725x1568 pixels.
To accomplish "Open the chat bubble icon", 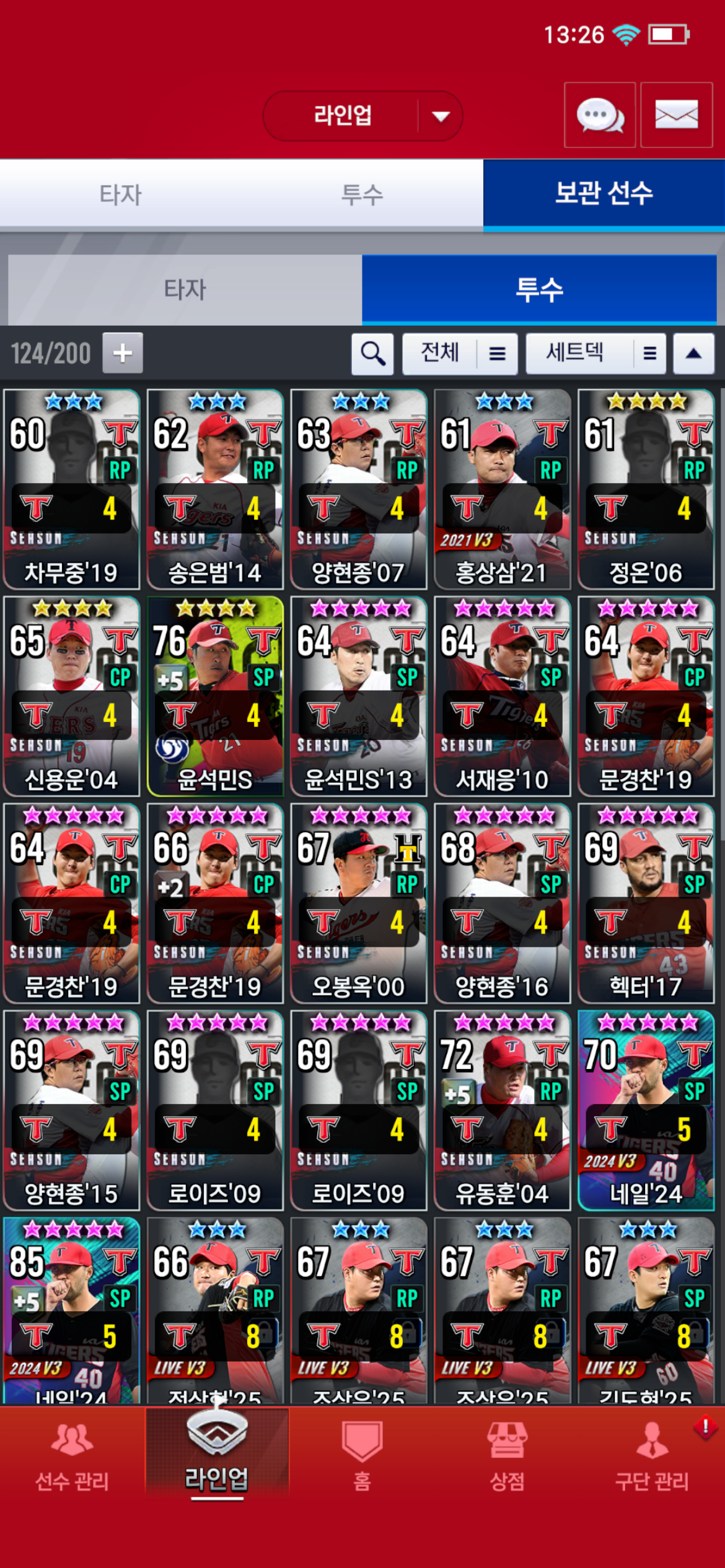I will (x=599, y=115).
